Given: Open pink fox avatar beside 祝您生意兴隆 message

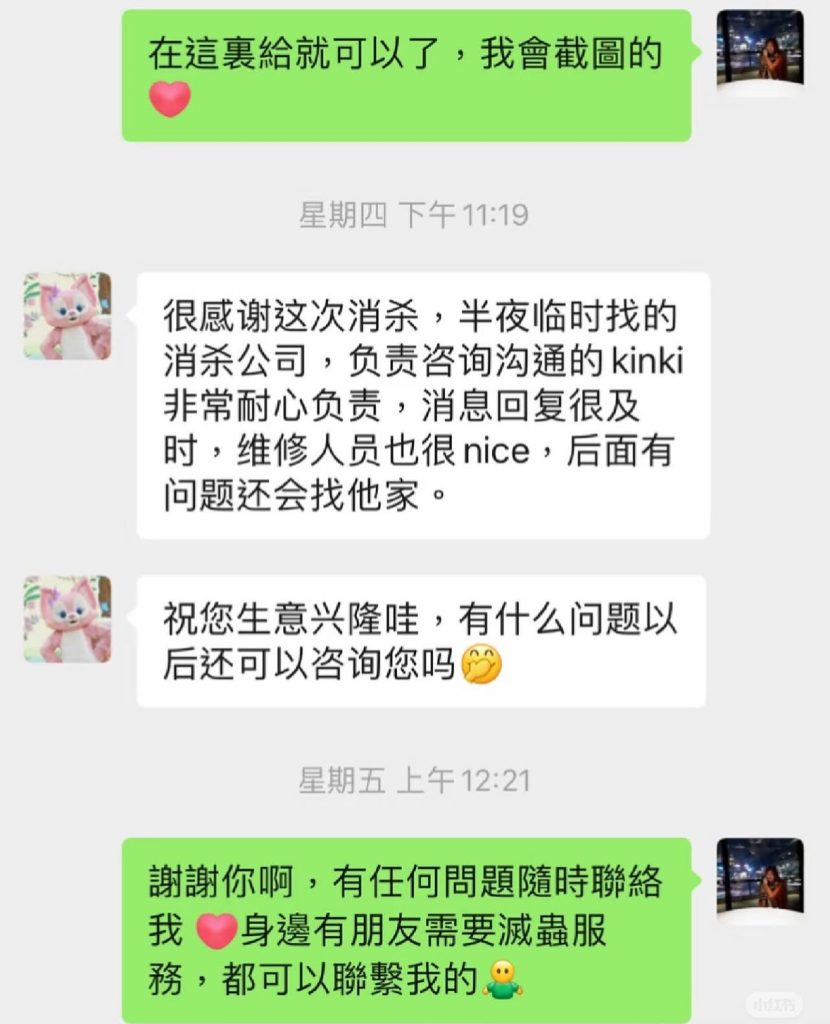Looking at the screenshot, I should pos(67,618).
